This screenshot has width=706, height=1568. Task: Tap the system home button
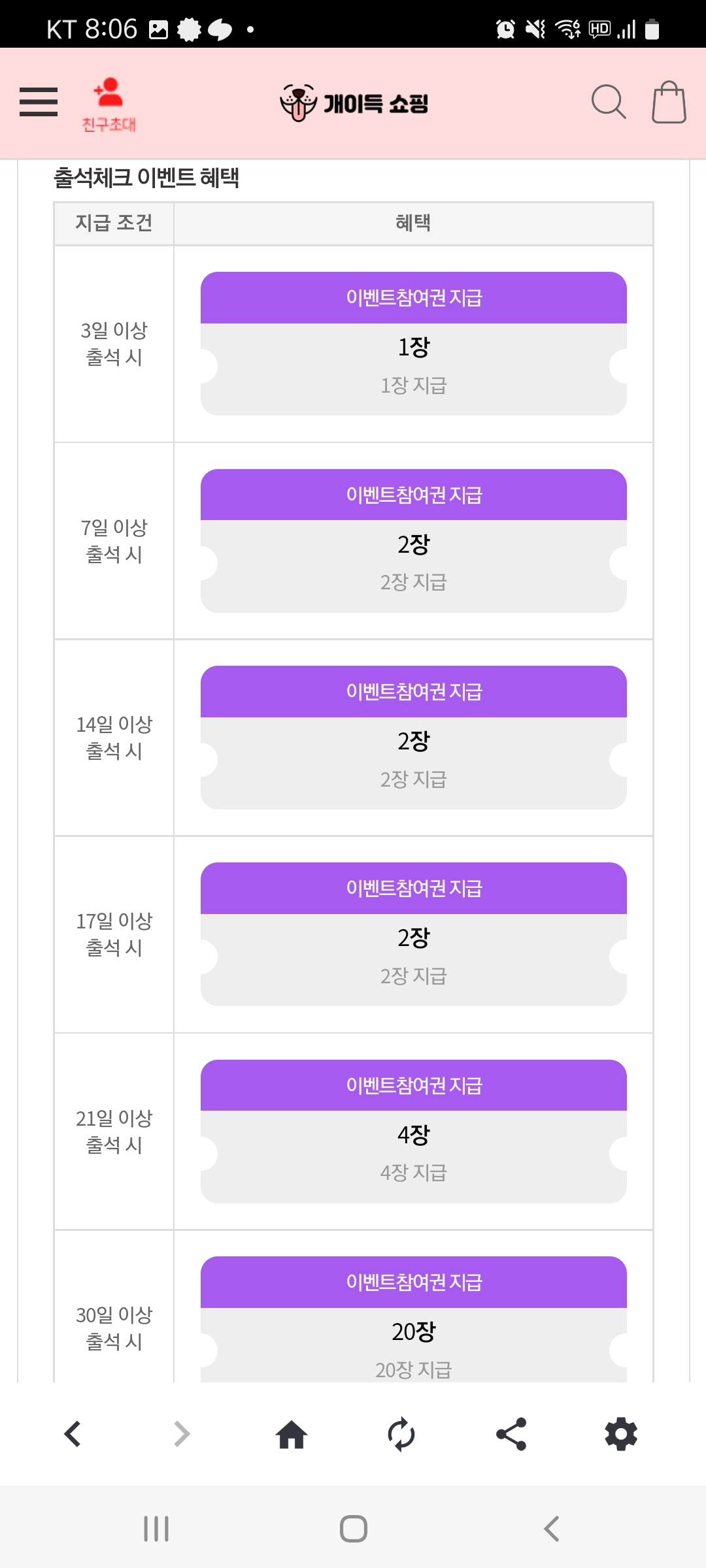pos(354,1529)
